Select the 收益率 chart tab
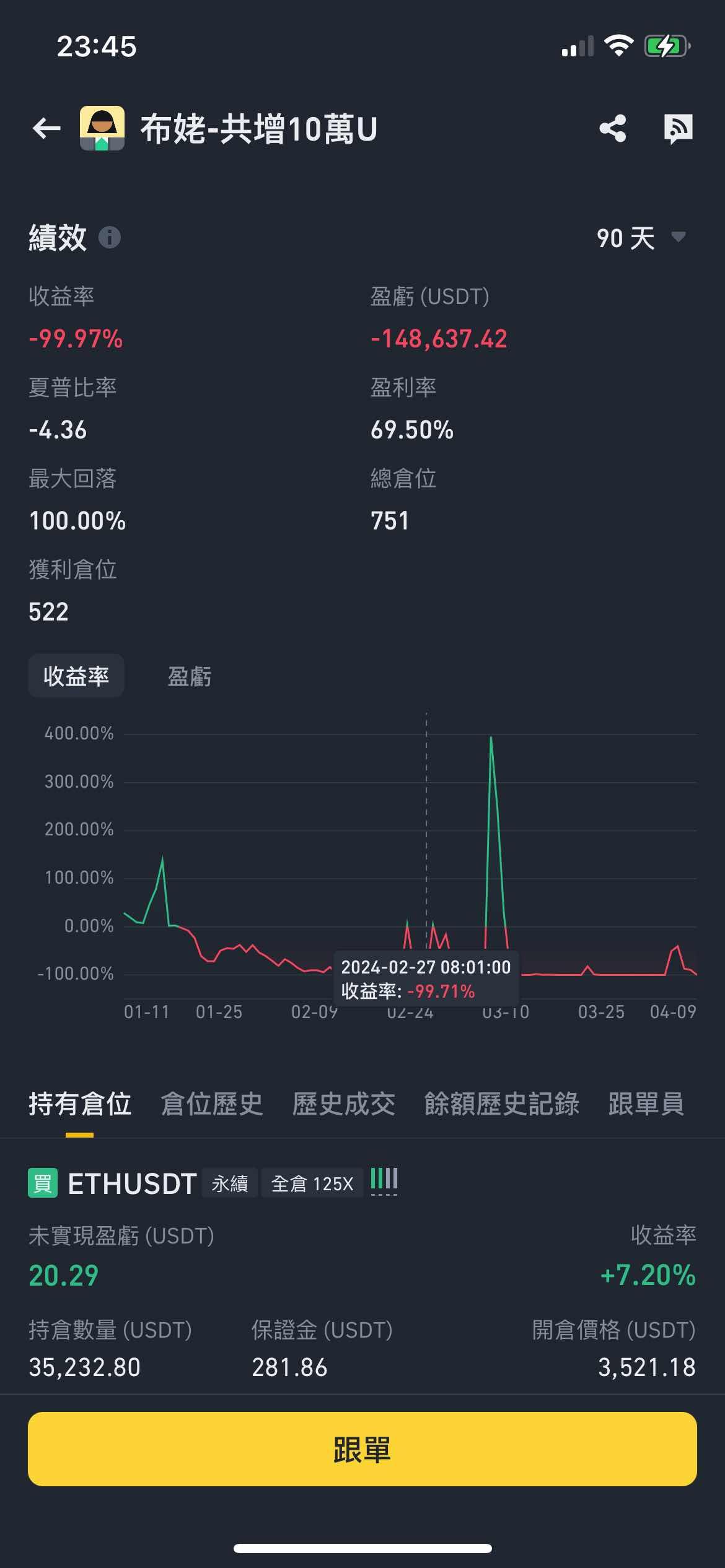This screenshot has width=725, height=1568. pos(76,676)
